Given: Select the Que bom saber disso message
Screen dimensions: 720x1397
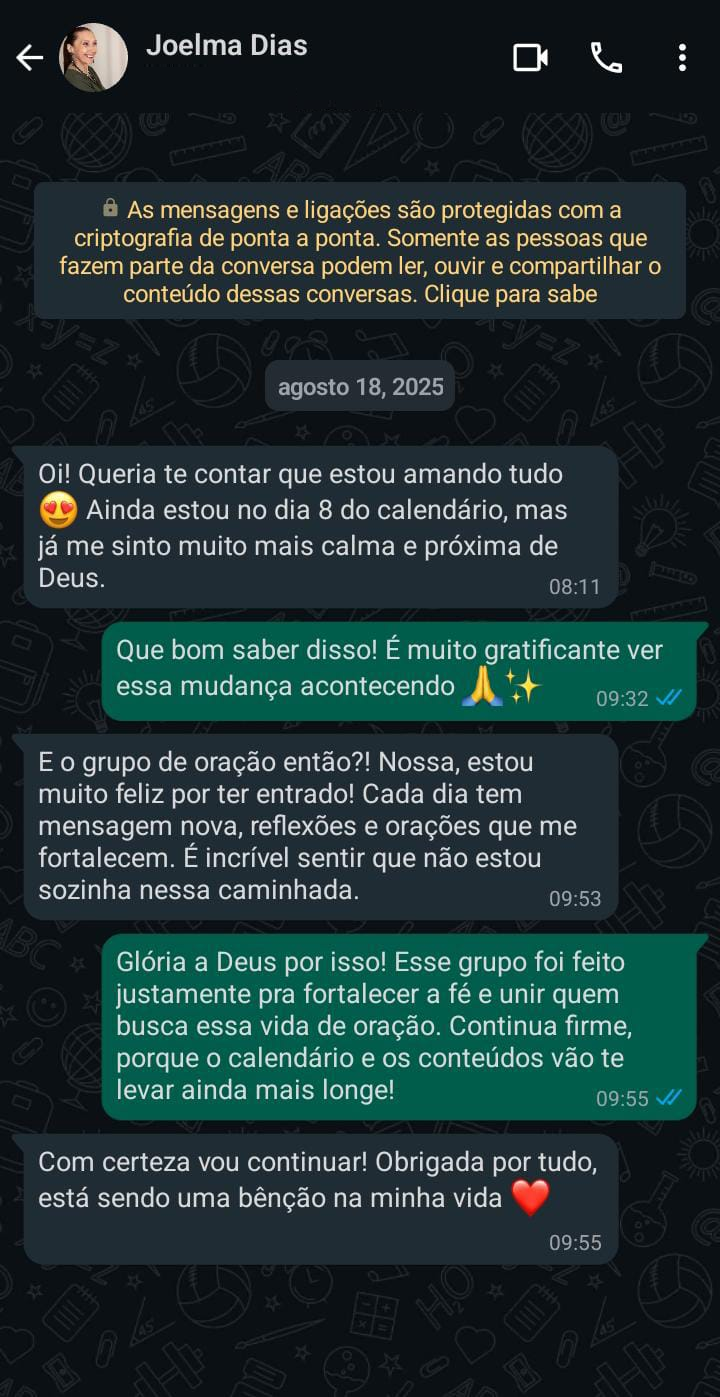Looking at the screenshot, I should tap(400, 665).
